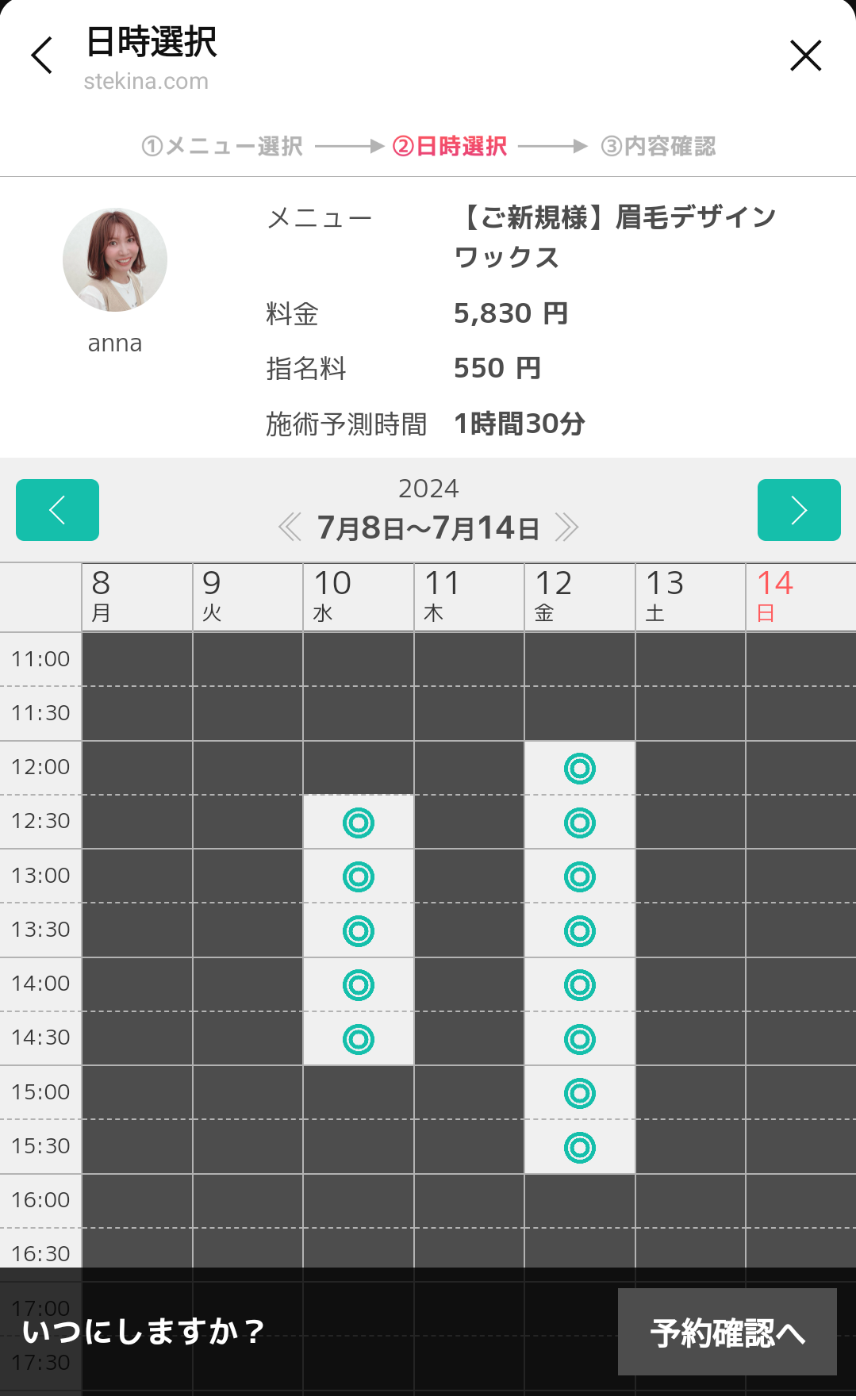Image resolution: width=856 pixels, height=1400 pixels.
Task: Proceed with the 予約確認へ button
Action: pos(727,1332)
